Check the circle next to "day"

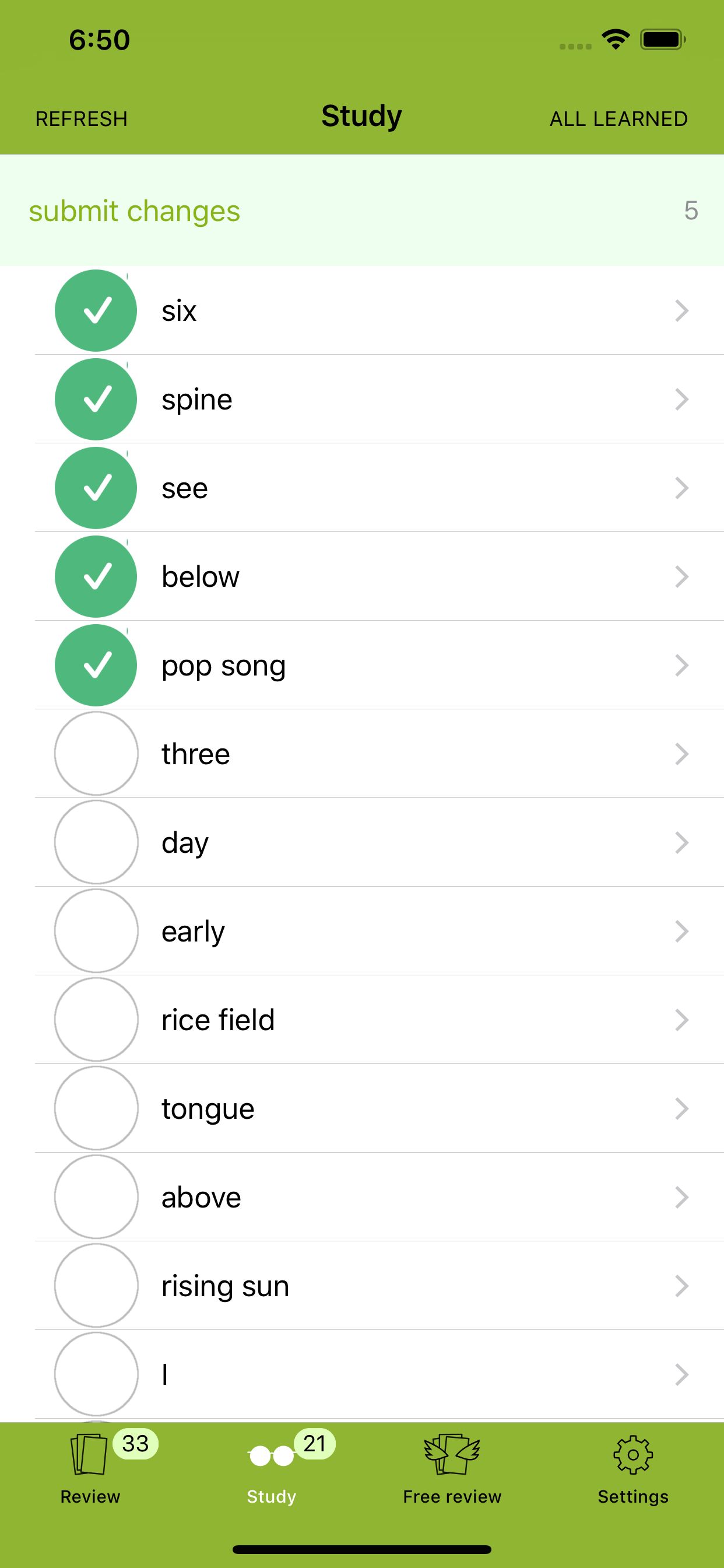tap(96, 842)
